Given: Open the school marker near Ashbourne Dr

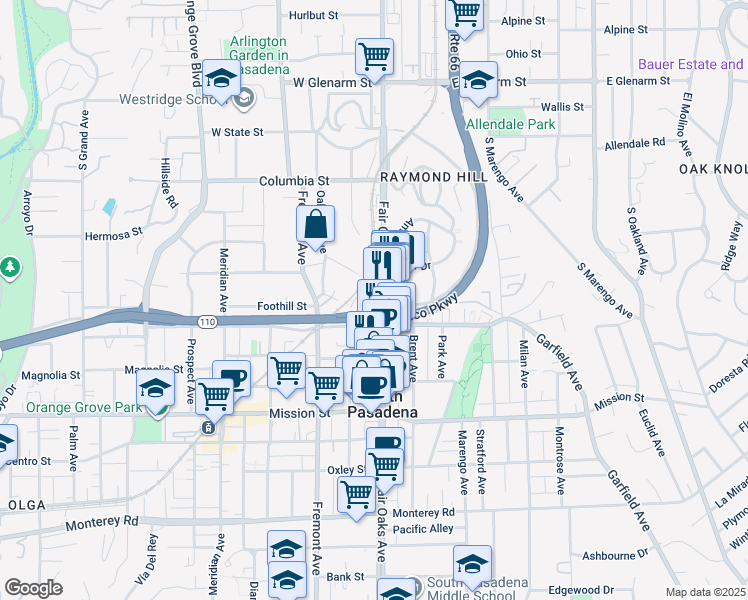Looking at the screenshot, I should [x=472, y=567].
